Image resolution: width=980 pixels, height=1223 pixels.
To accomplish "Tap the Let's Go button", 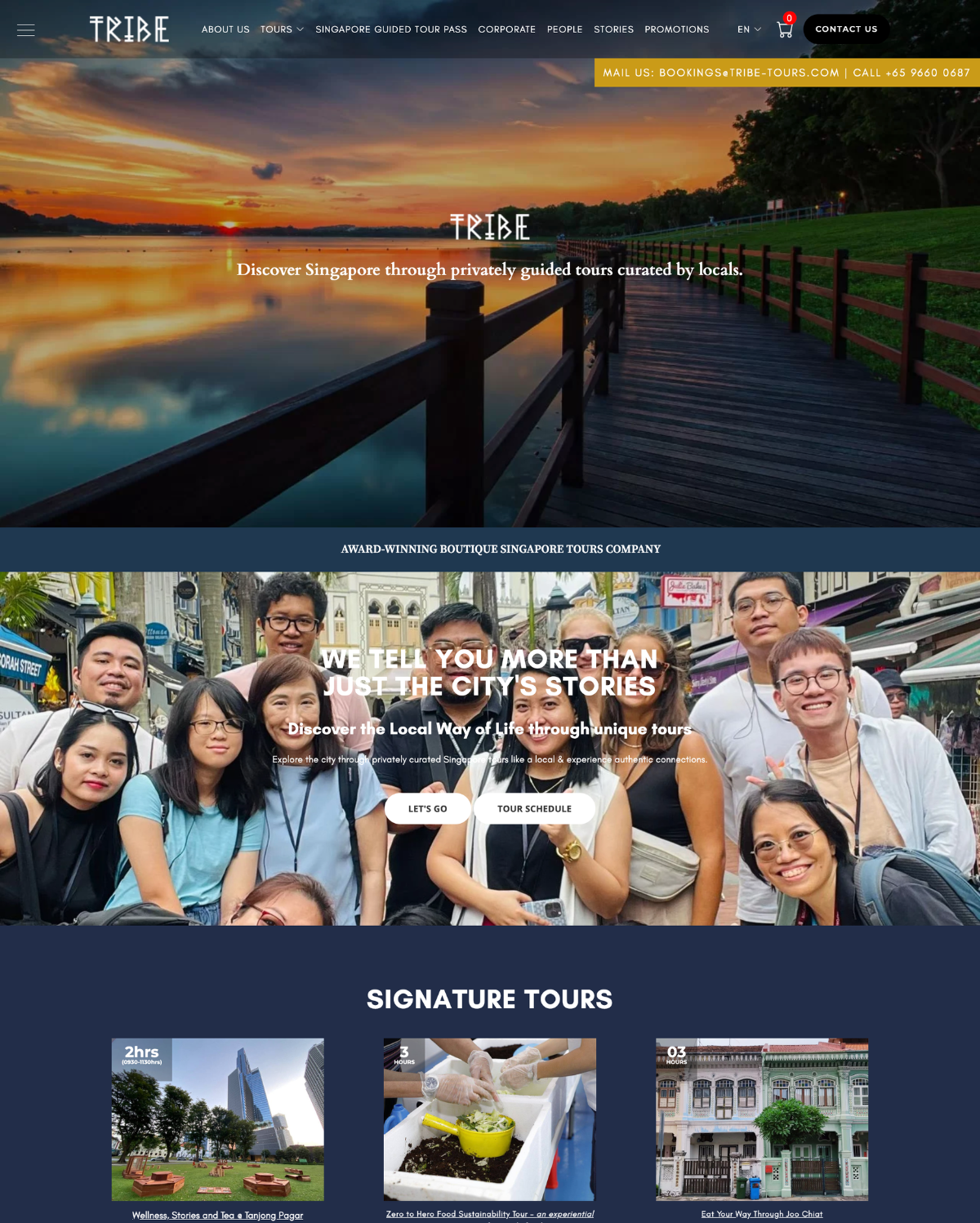I will (427, 808).
